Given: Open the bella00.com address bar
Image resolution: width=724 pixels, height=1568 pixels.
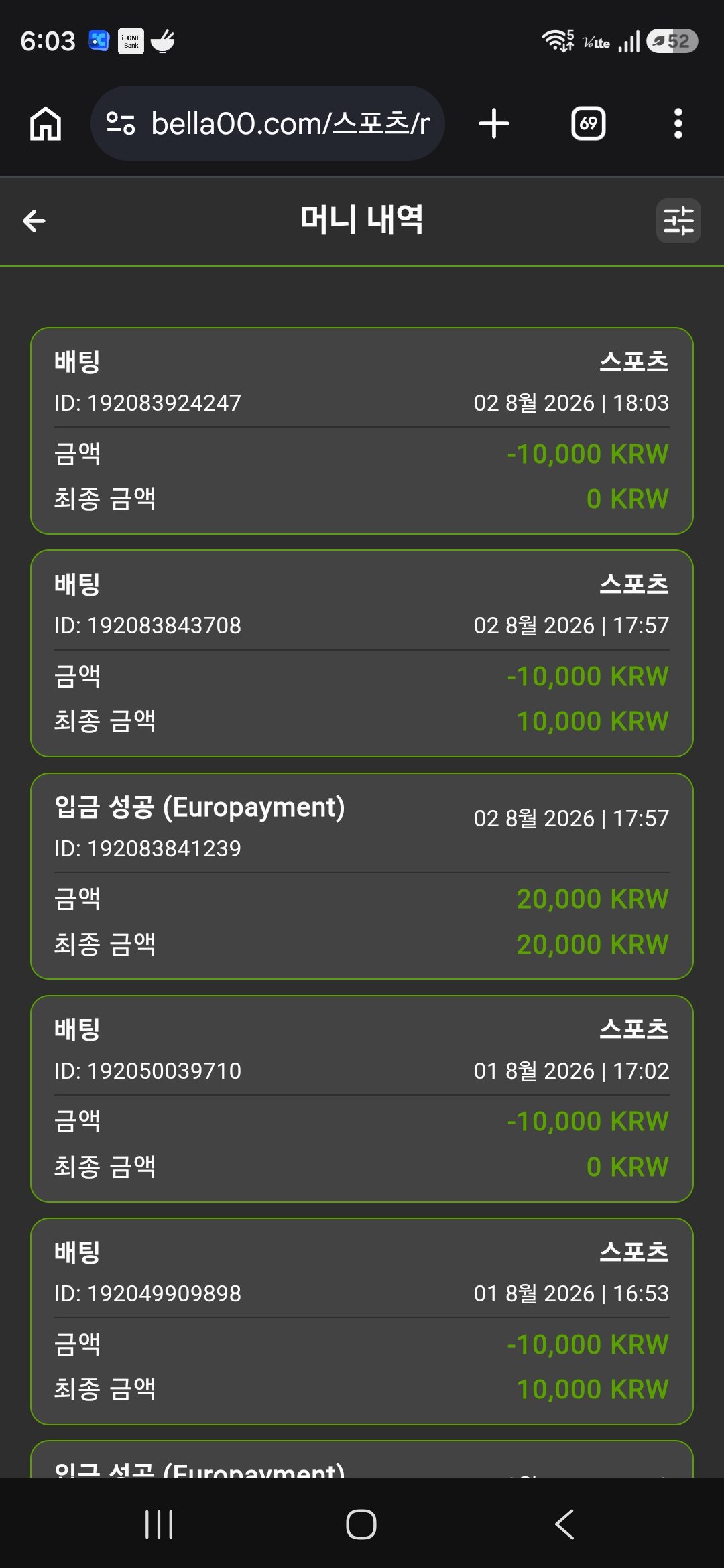Looking at the screenshot, I should coord(267,123).
